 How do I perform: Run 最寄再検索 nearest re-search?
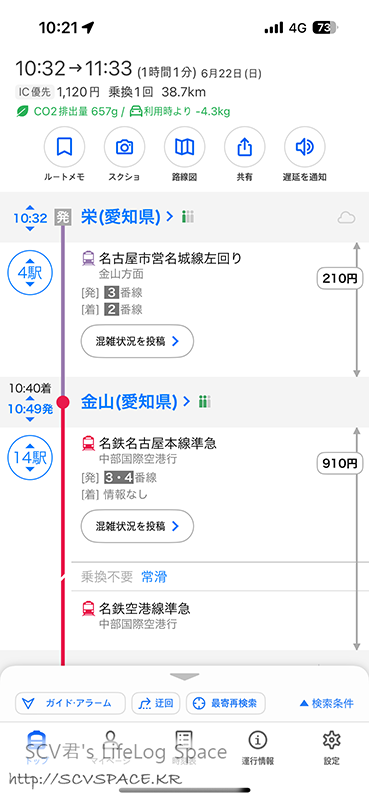point(225,703)
